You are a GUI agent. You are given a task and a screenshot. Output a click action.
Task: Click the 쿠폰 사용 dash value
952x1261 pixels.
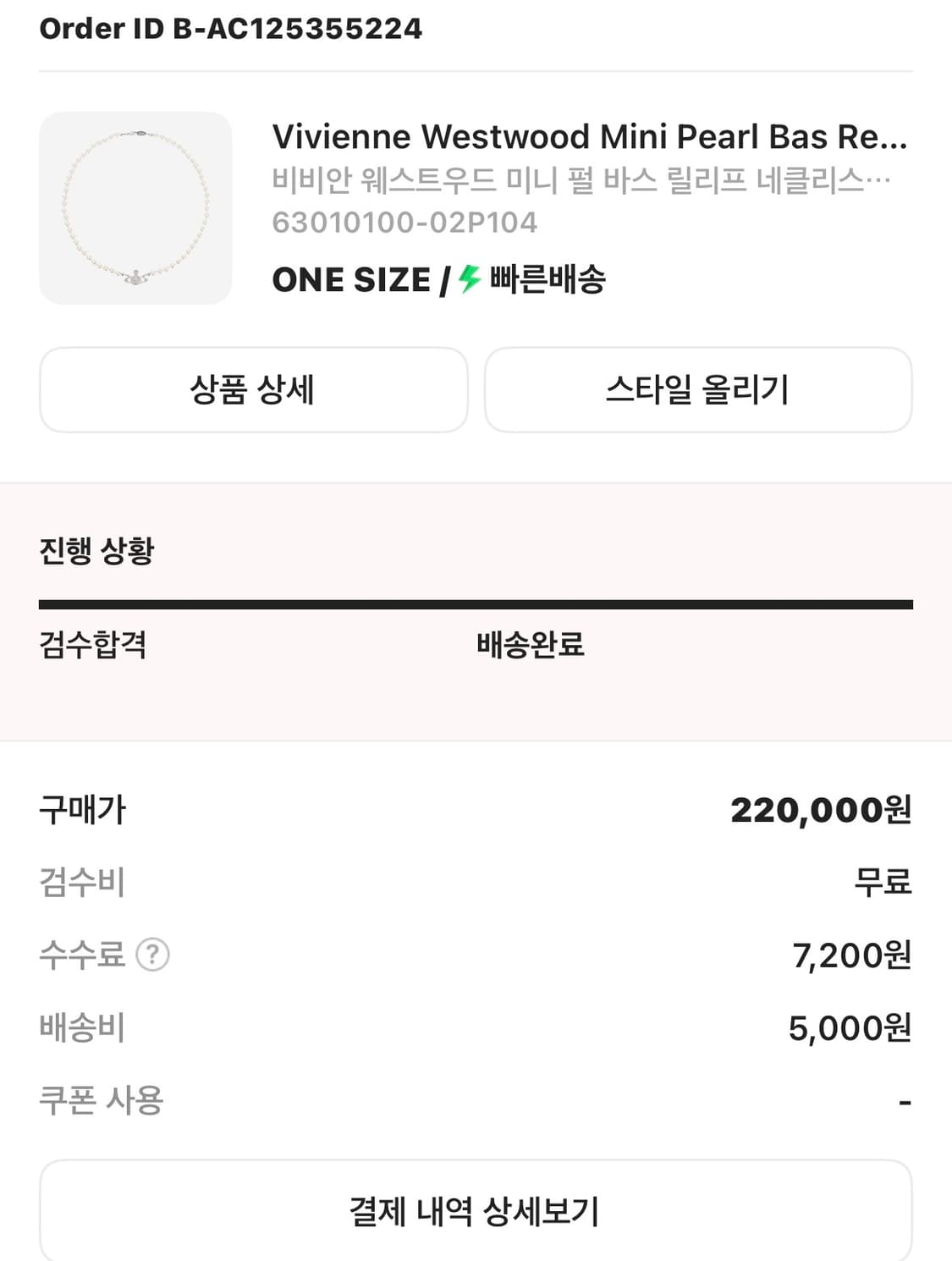pos(905,1100)
